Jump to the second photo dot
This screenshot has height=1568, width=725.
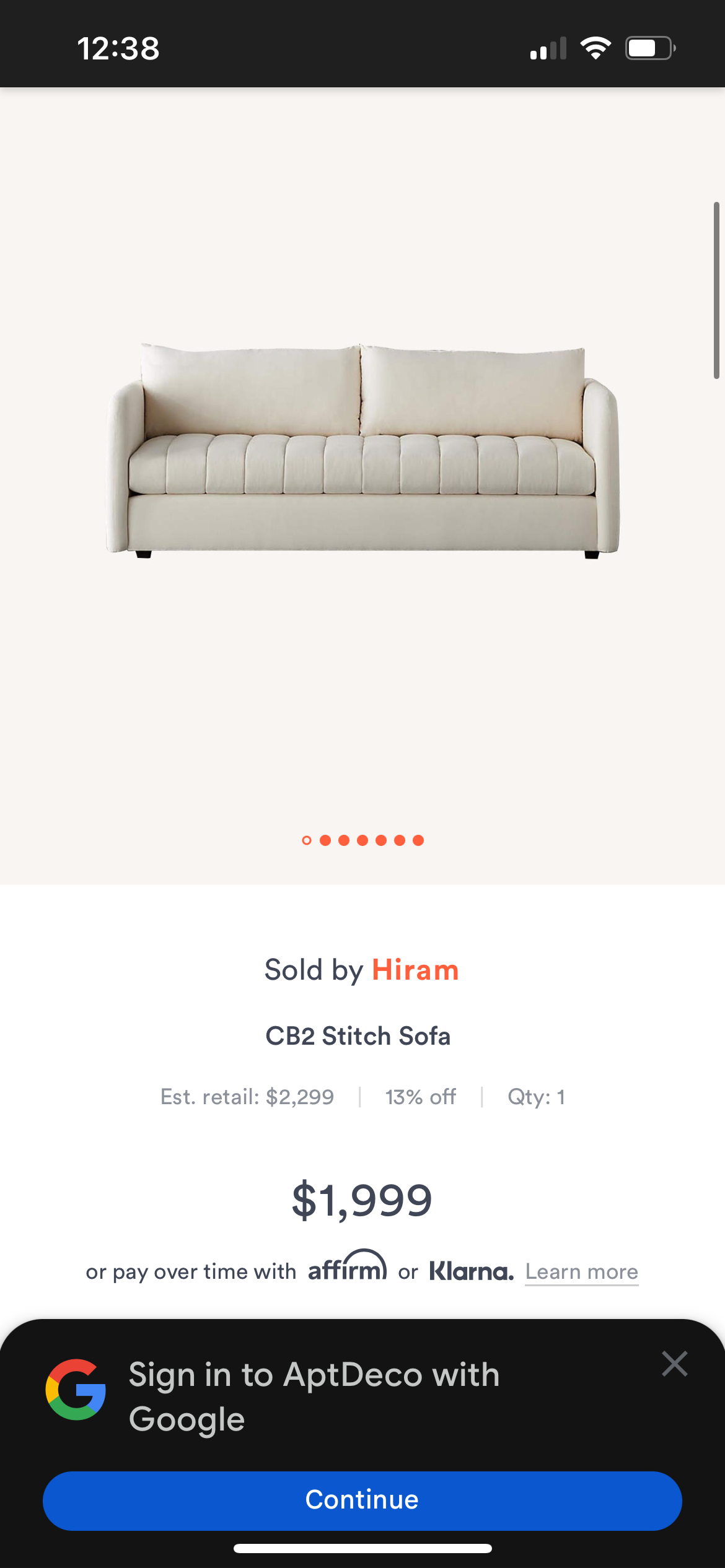(x=325, y=840)
